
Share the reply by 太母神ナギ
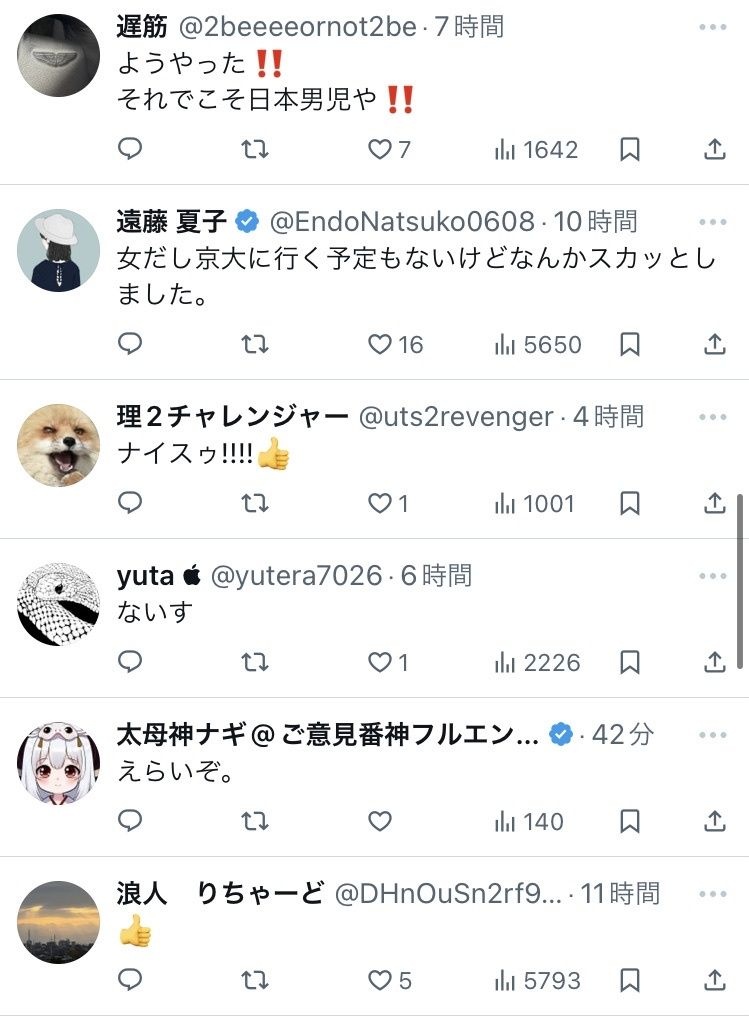pos(715,822)
